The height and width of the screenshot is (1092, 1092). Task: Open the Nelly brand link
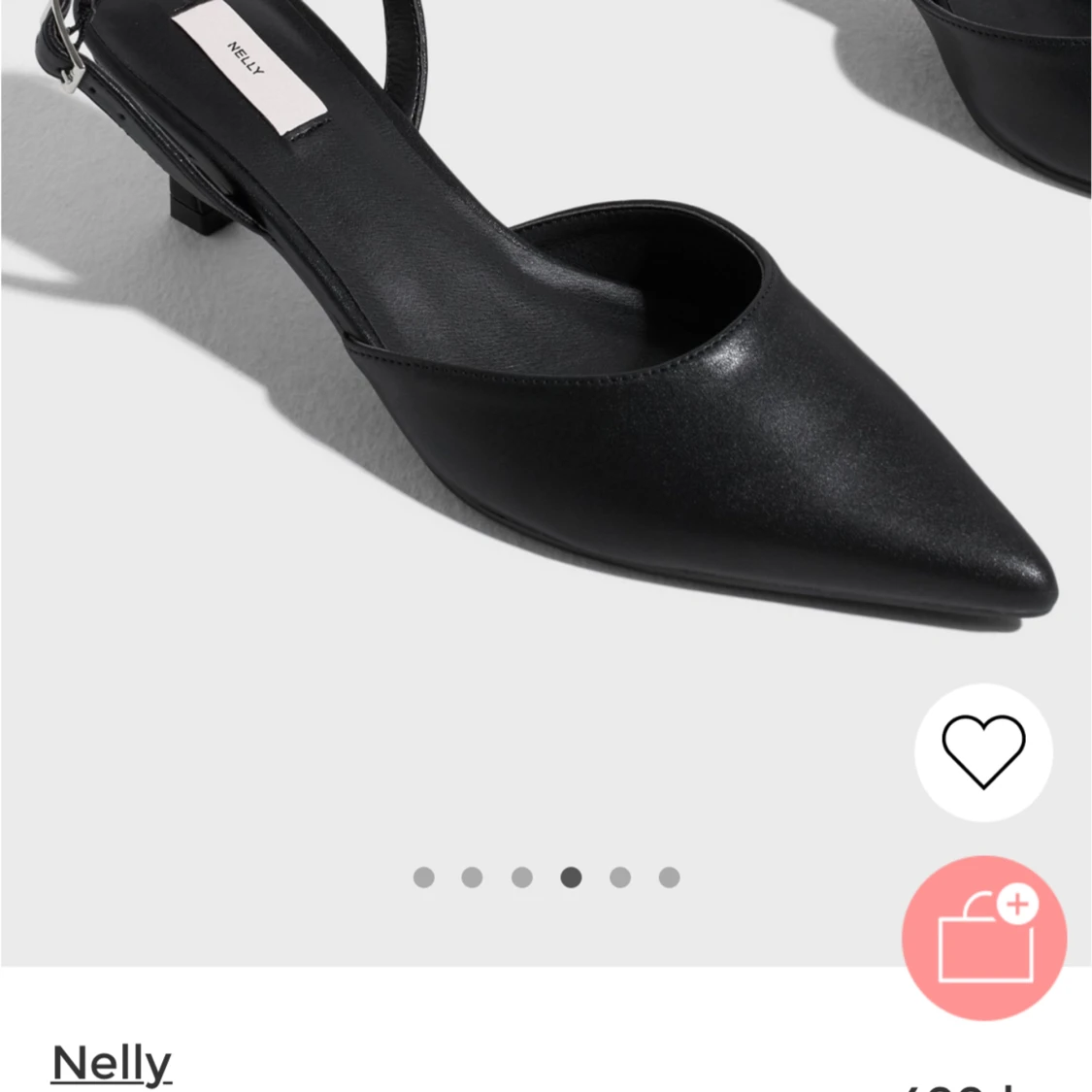(111, 1063)
